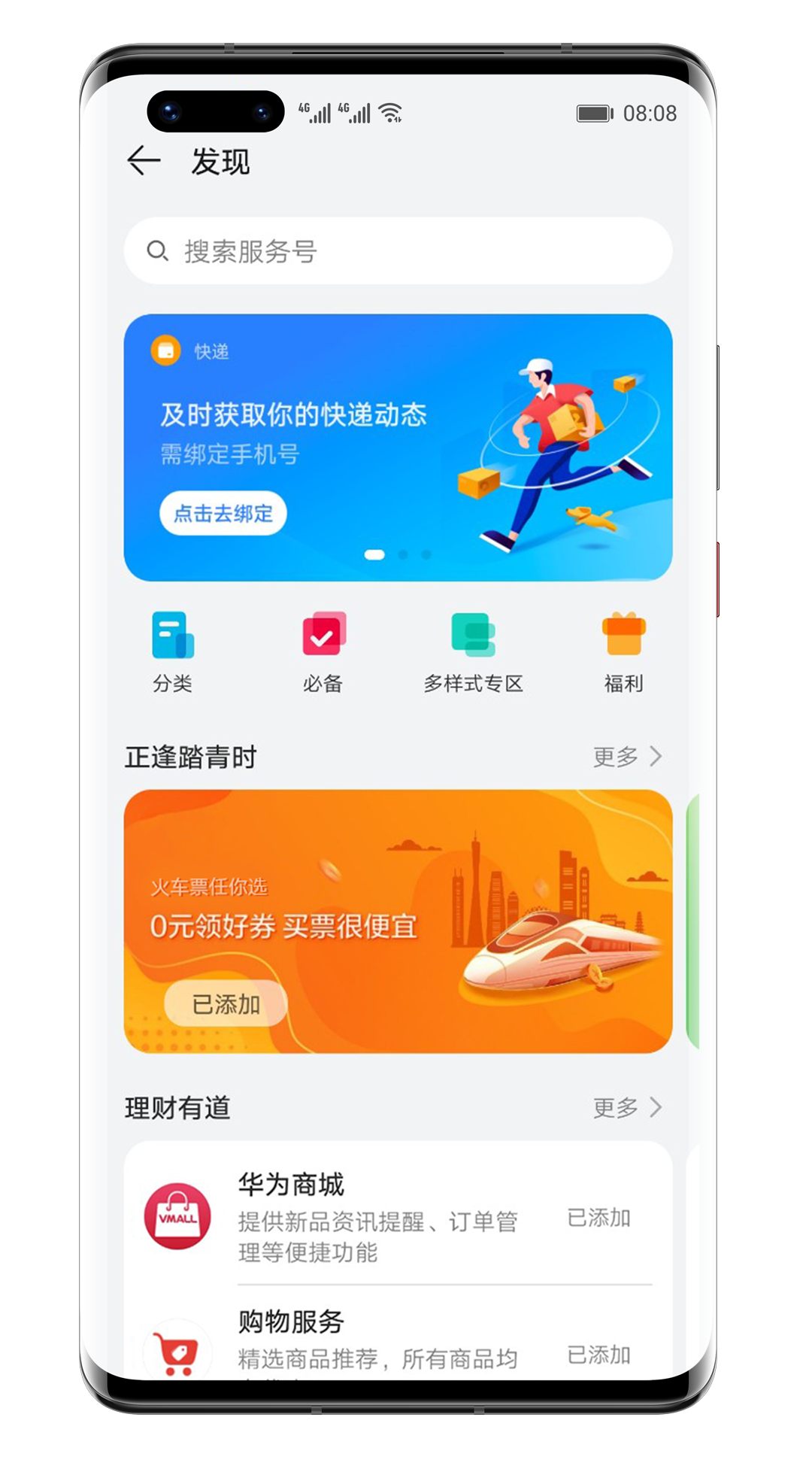Tap 已添加 next to 华为商城
The width and height of the screenshot is (812, 1481).
point(598,1218)
